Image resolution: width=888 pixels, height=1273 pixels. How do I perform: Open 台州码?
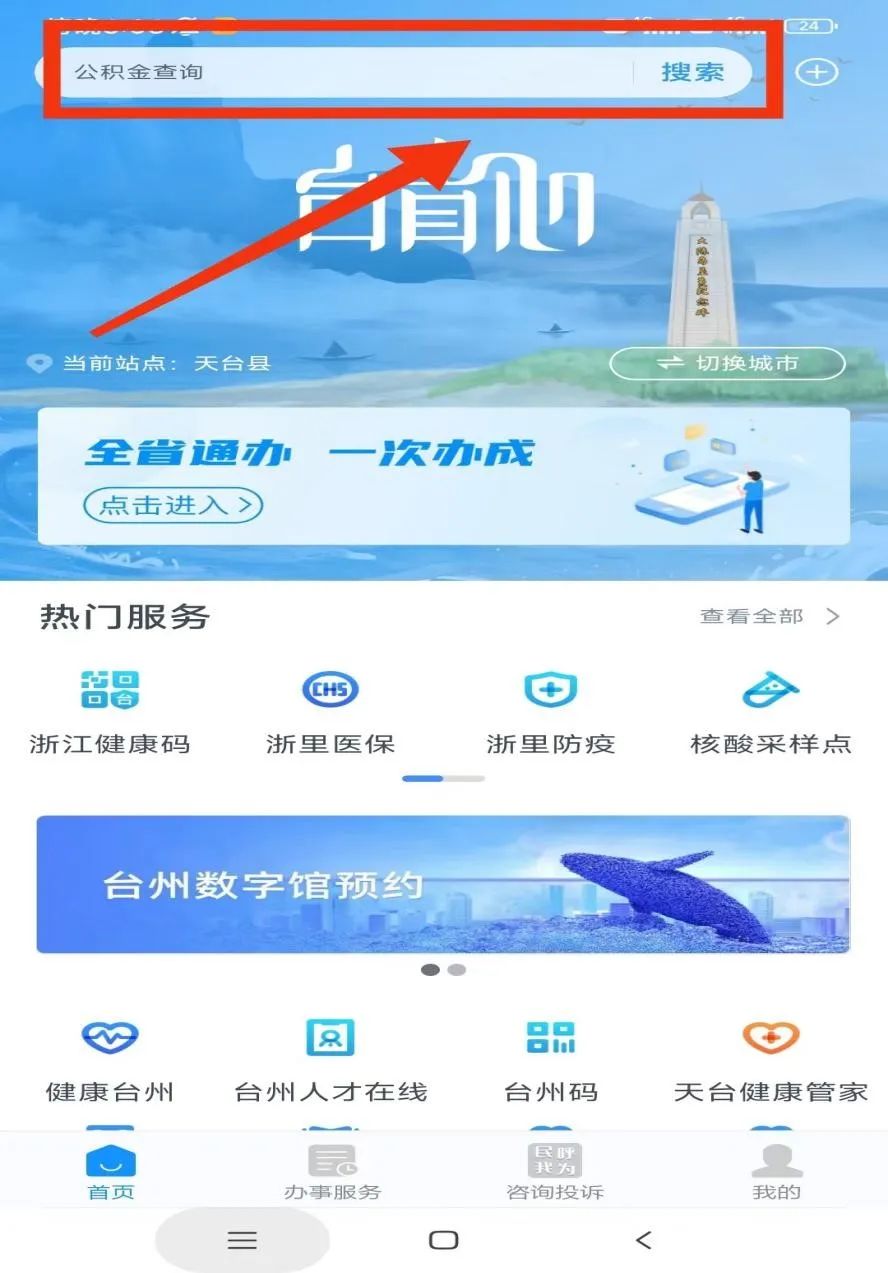point(550,1060)
